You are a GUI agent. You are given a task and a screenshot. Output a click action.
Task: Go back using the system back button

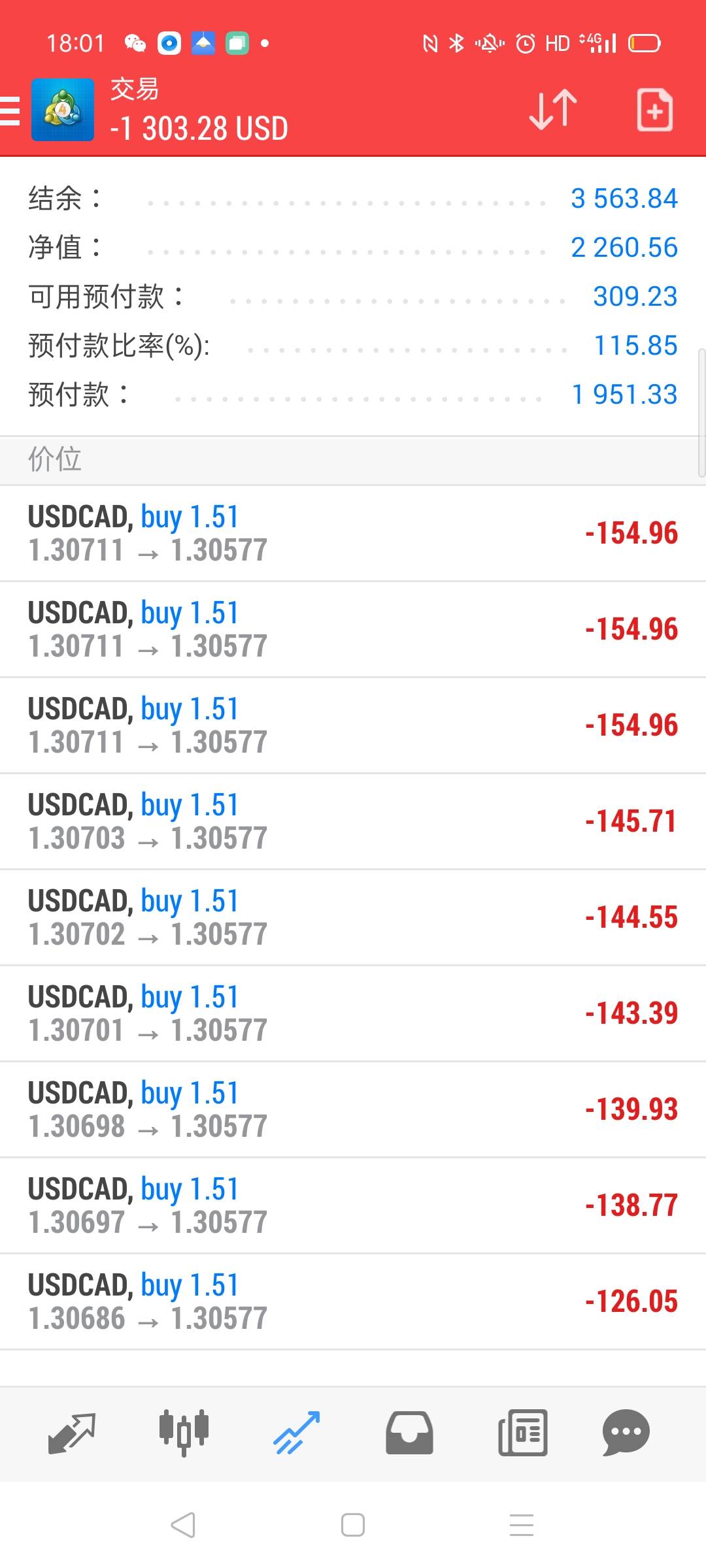[183, 1525]
